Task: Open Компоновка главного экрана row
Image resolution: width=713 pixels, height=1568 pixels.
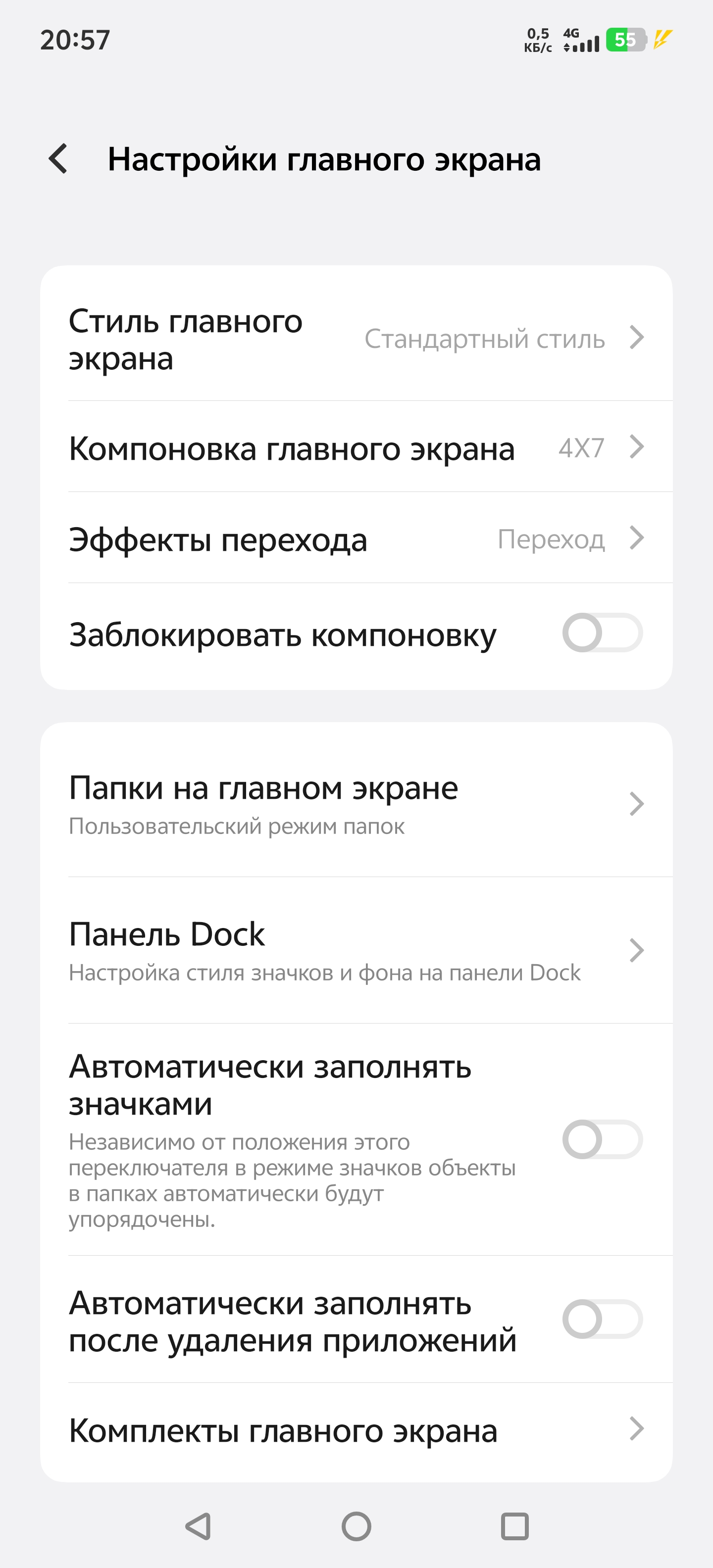Action: [x=356, y=447]
